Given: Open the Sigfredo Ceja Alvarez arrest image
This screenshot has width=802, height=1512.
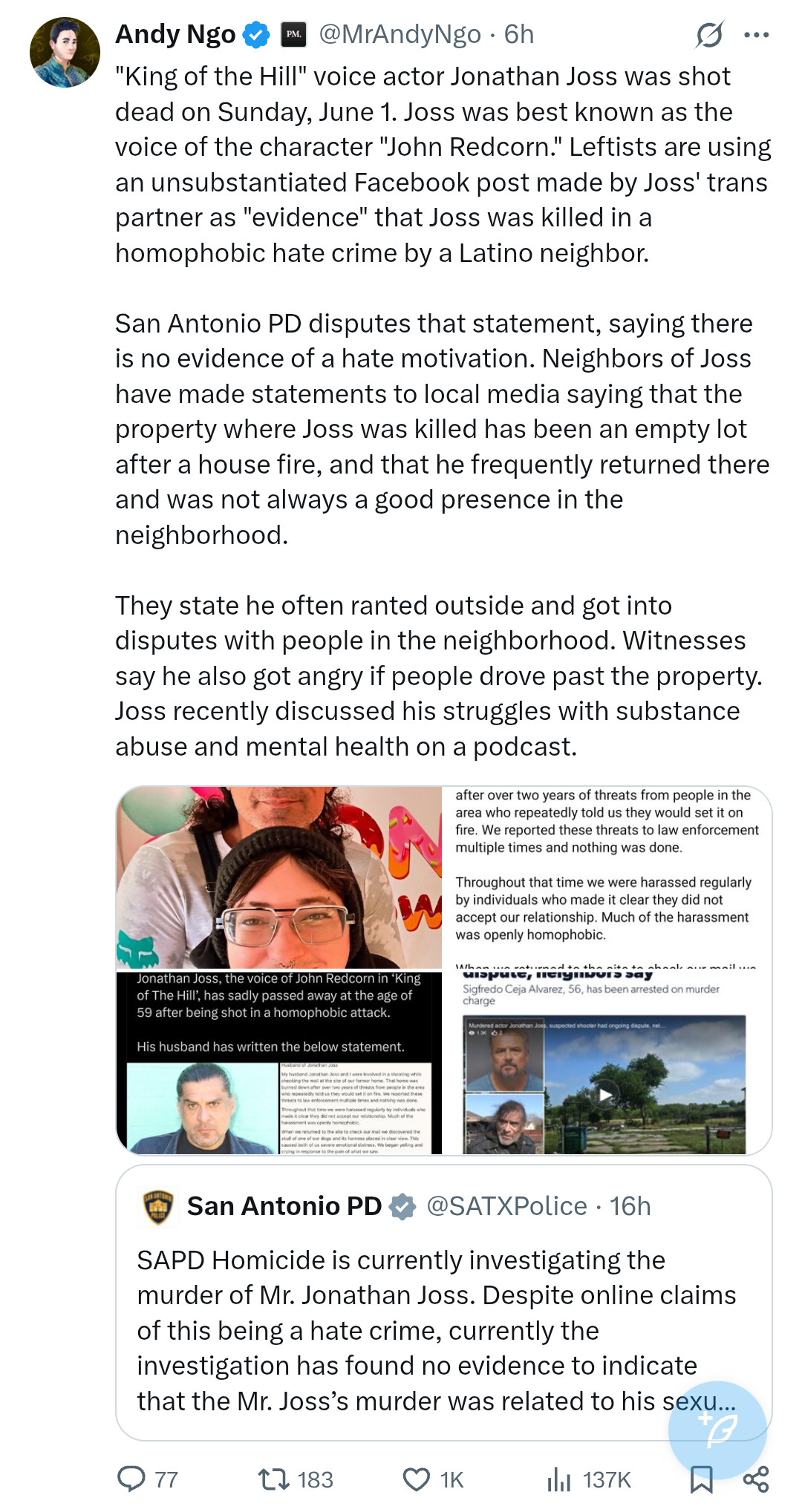Looking at the screenshot, I should (608, 1063).
